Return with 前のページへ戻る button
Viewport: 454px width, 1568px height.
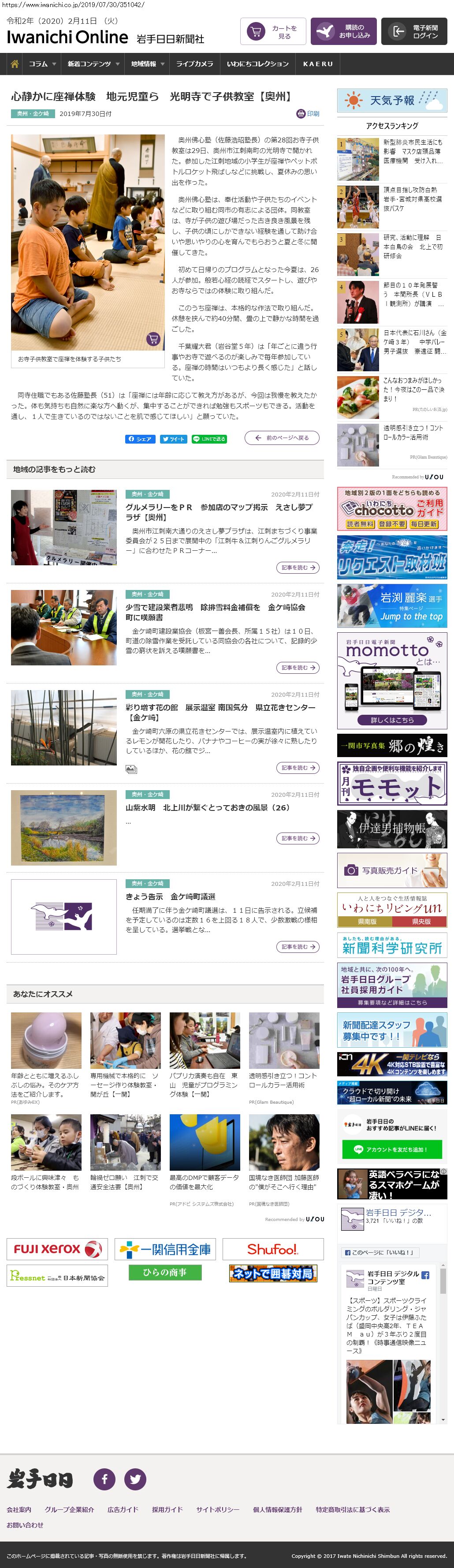282,438
